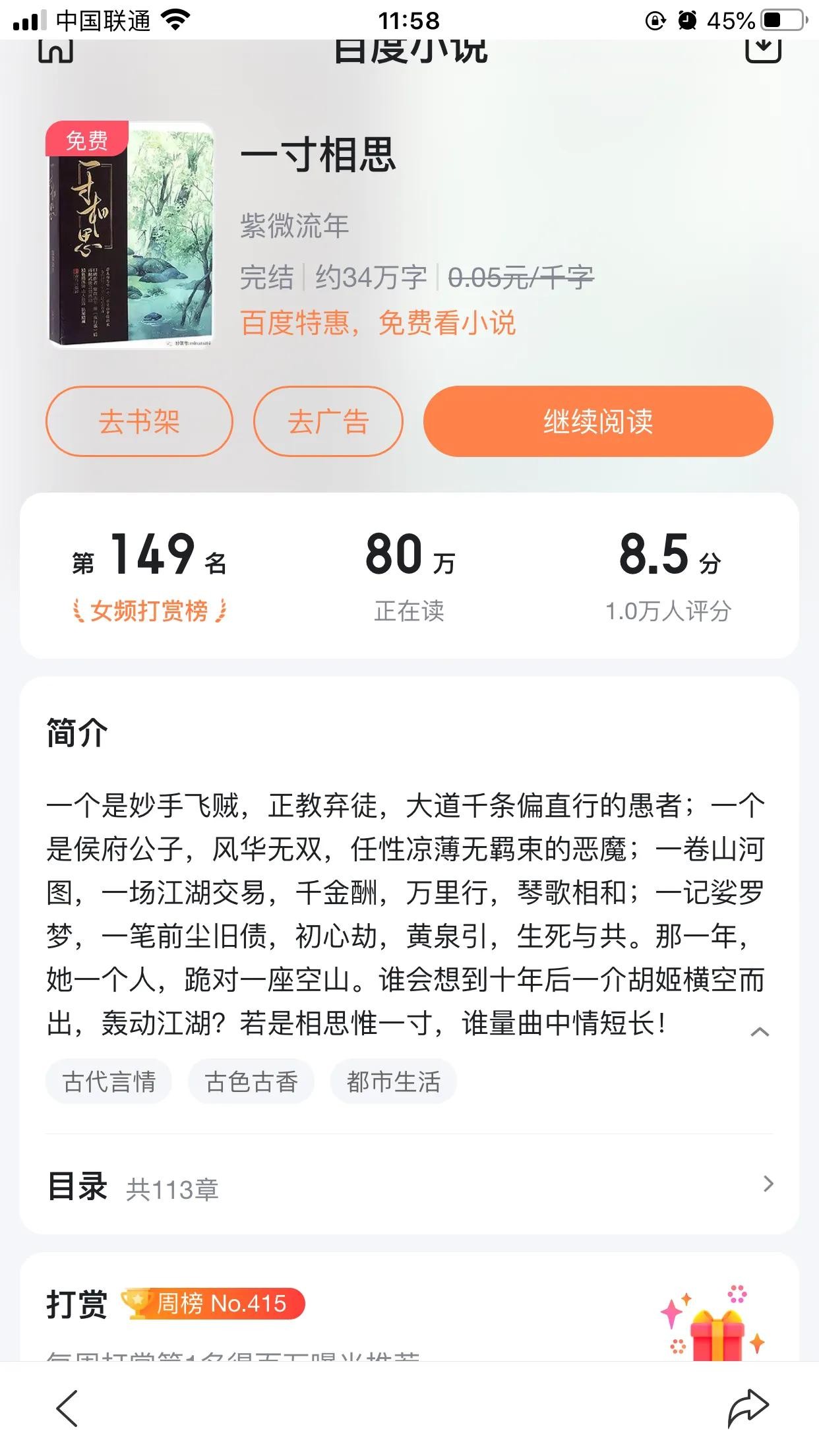Open the 一寸相思 book cover
The image size is (819, 1456).
pos(131,235)
